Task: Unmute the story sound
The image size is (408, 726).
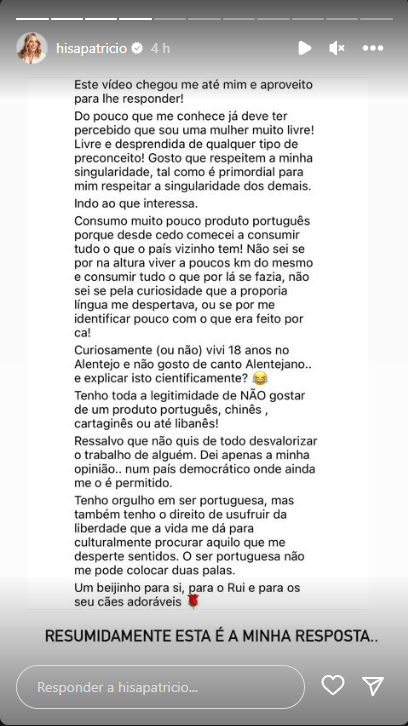Action: (x=337, y=48)
